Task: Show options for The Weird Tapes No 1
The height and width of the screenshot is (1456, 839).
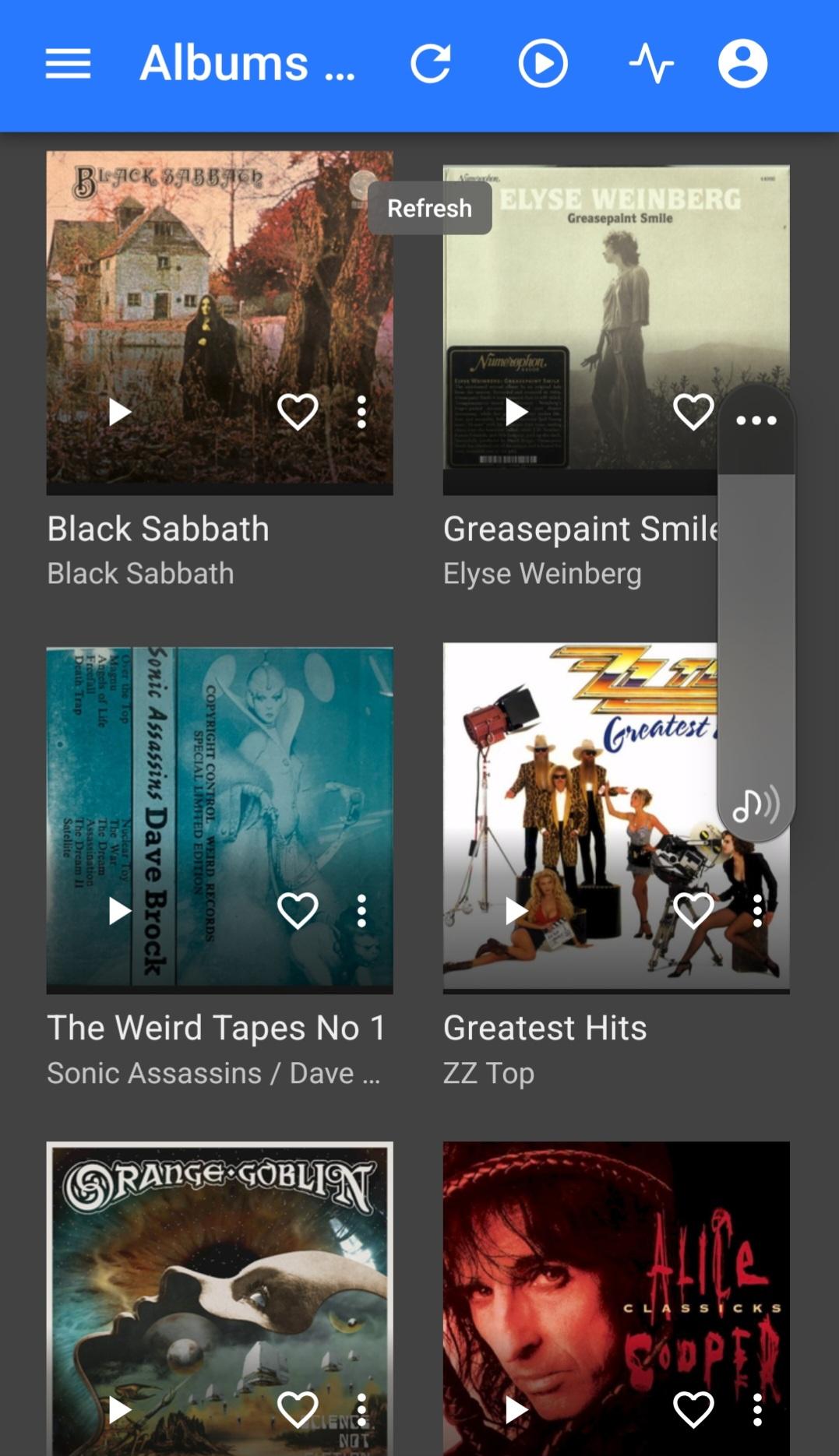Action: pos(361,910)
